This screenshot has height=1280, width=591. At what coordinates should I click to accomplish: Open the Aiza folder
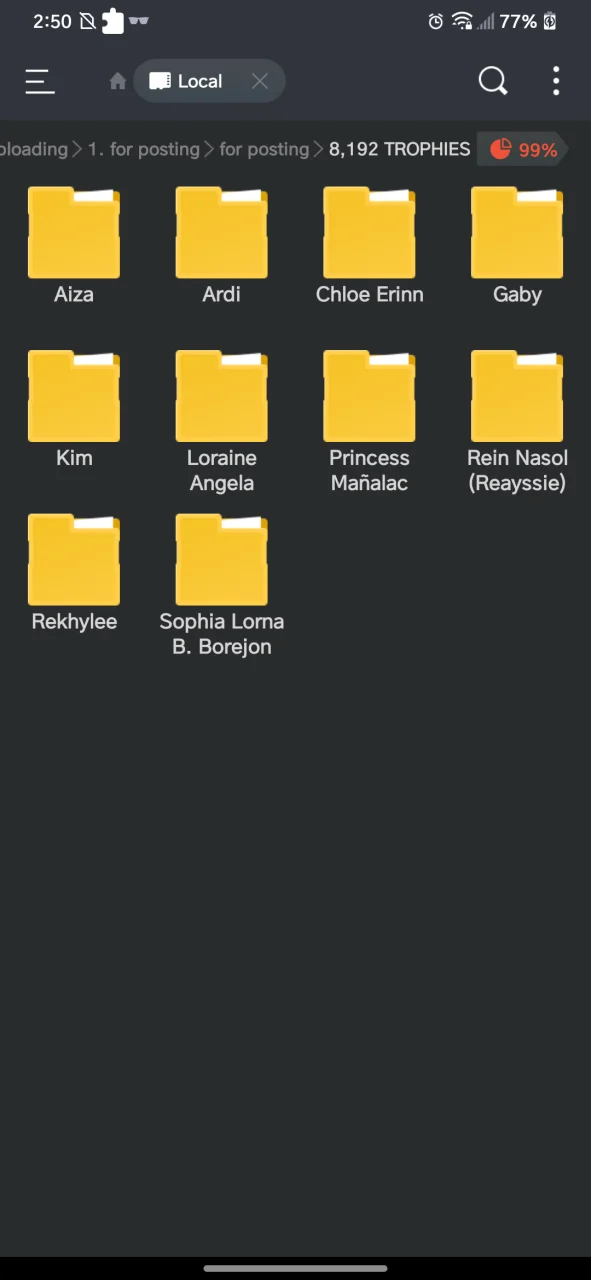pyautogui.click(x=74, y=246)
